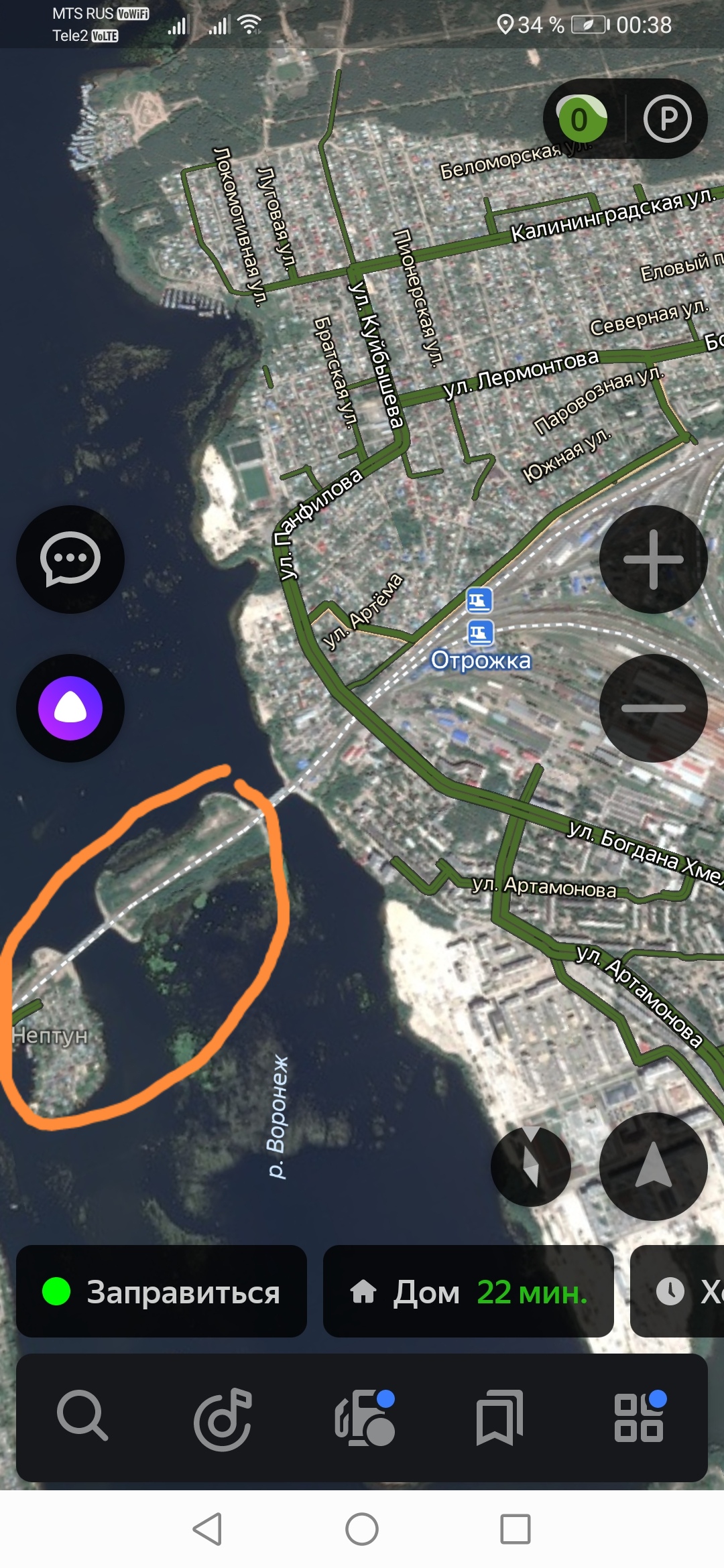Launch the Alice voice assistant

pos(70,708)
